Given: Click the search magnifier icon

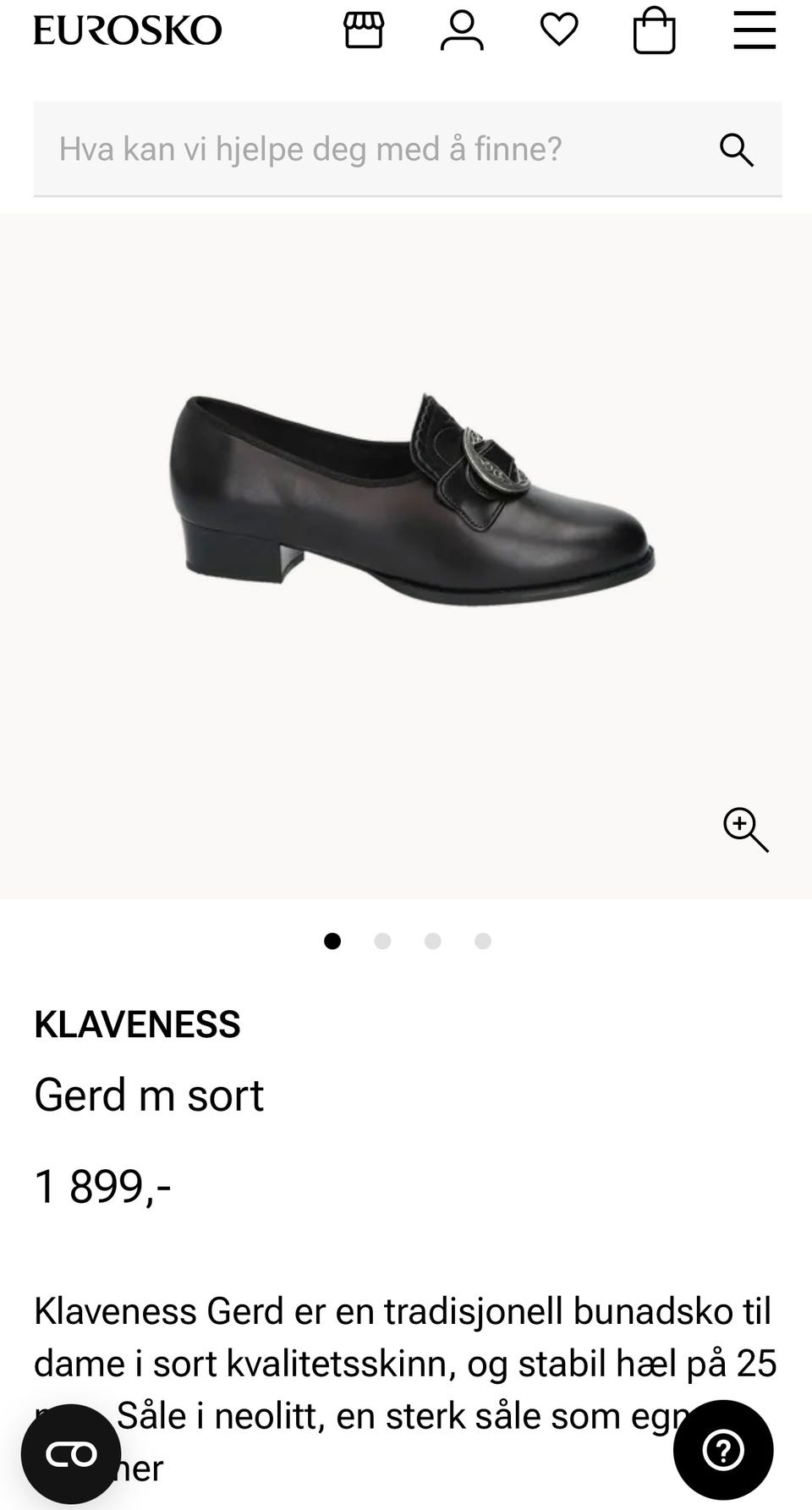Looking at the screenshot, I should (x=738, y=149).
